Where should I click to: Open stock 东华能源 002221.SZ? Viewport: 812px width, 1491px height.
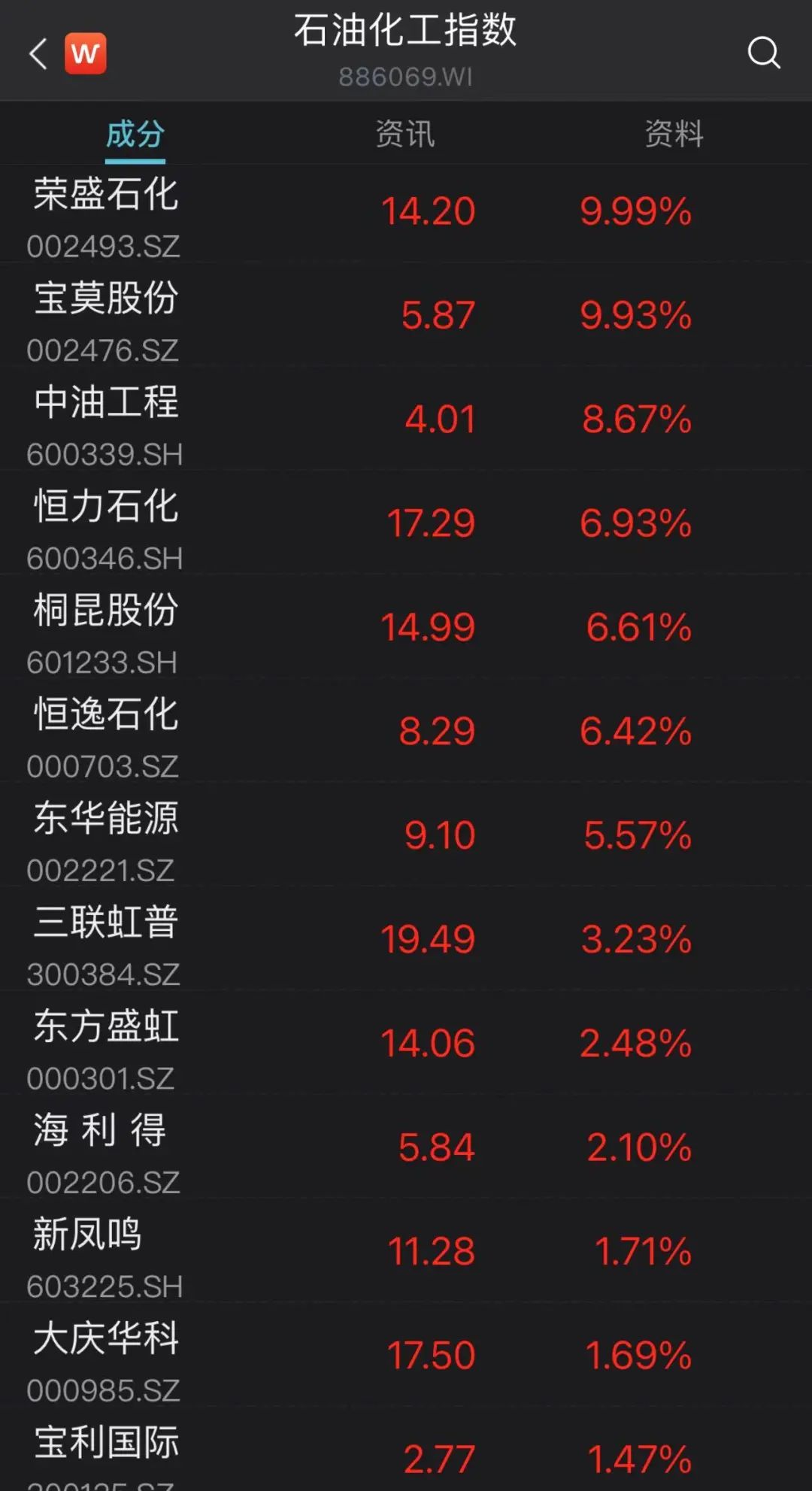click(406, 835)
